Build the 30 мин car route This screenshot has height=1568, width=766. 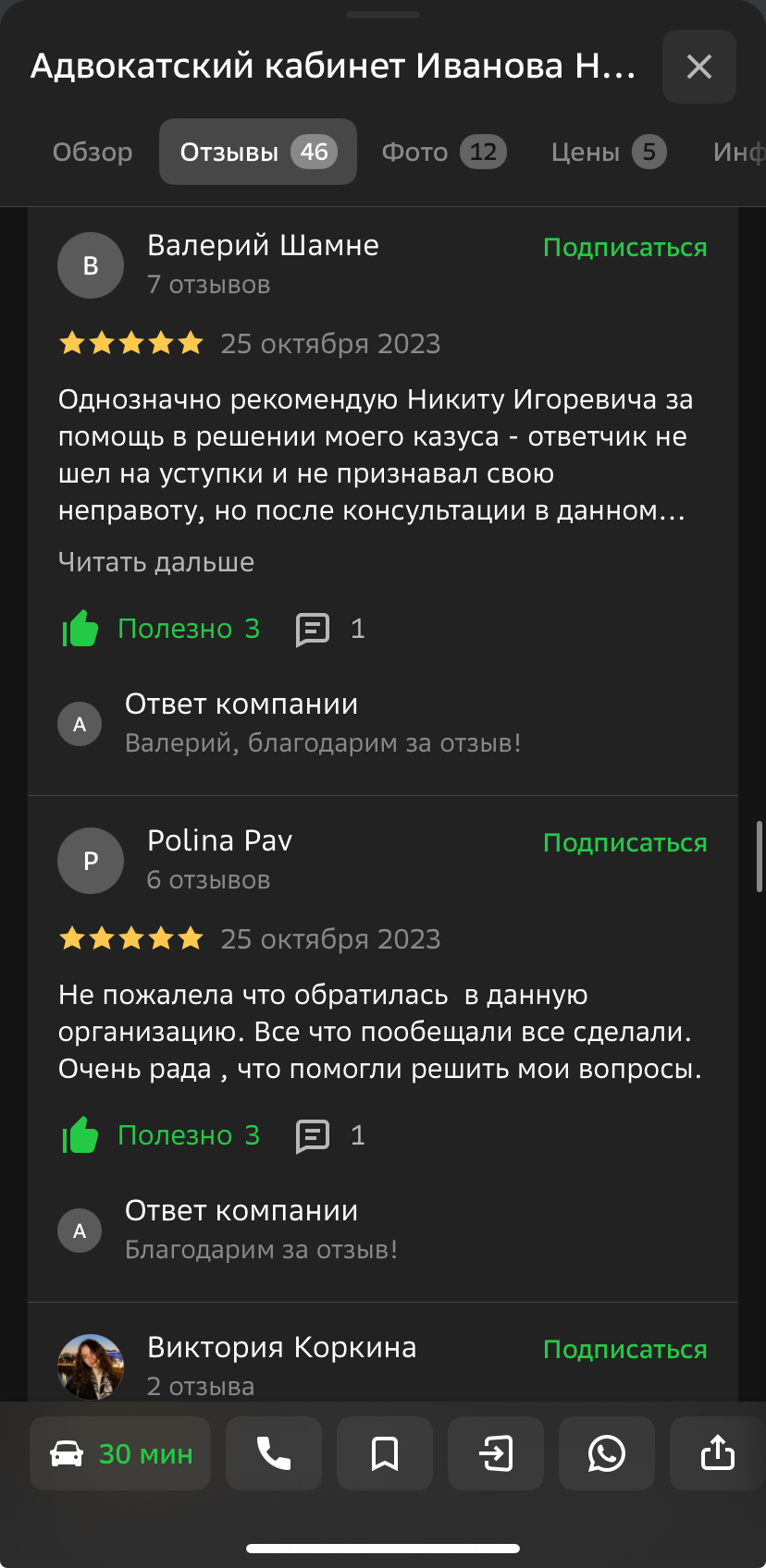[x=120, y=1453]
